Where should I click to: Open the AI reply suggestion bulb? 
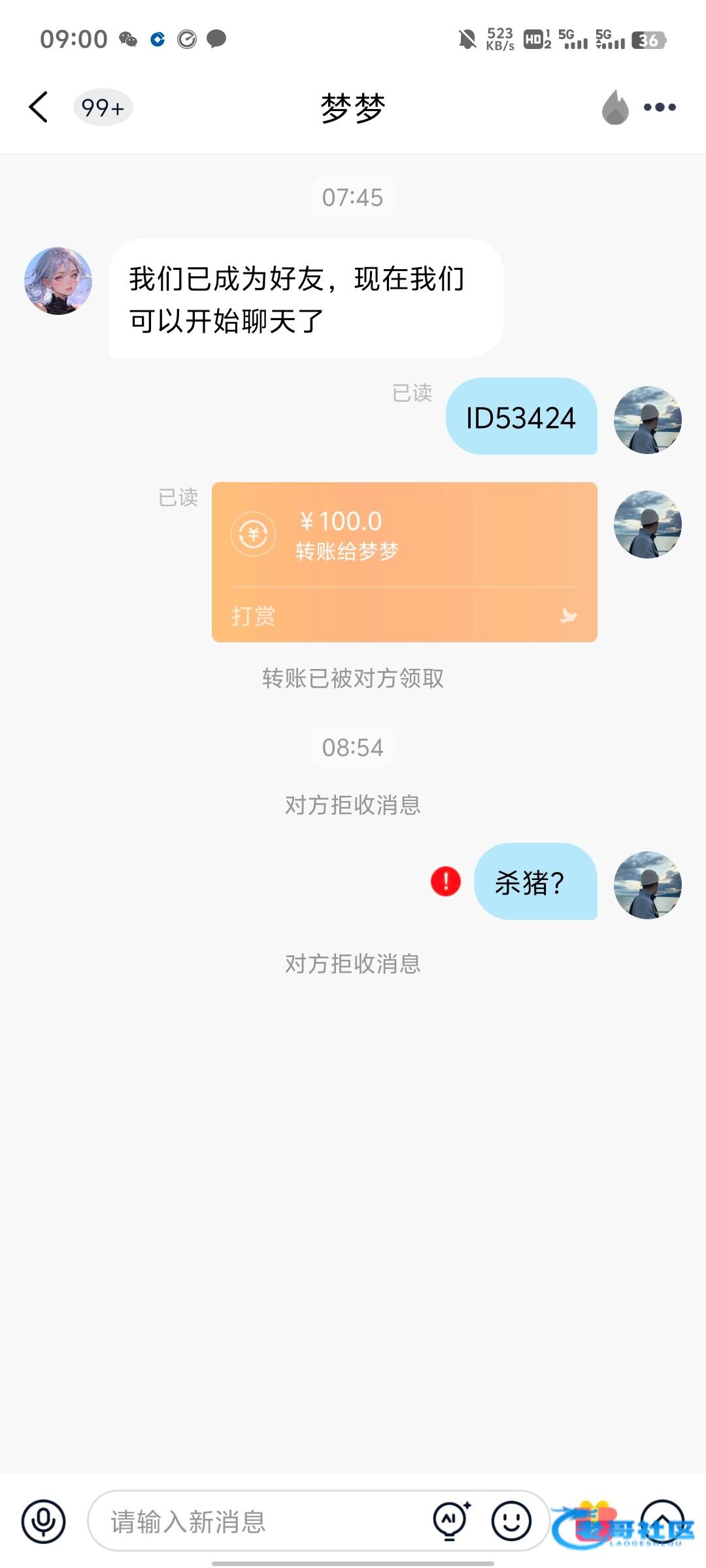[x=451, y=1521]
